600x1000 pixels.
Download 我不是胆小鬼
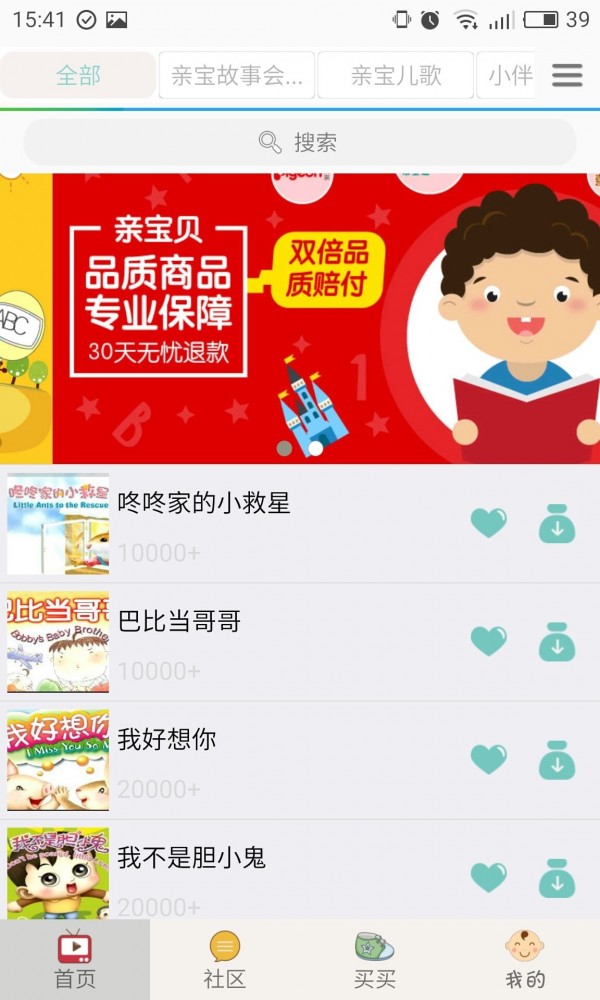557,878
